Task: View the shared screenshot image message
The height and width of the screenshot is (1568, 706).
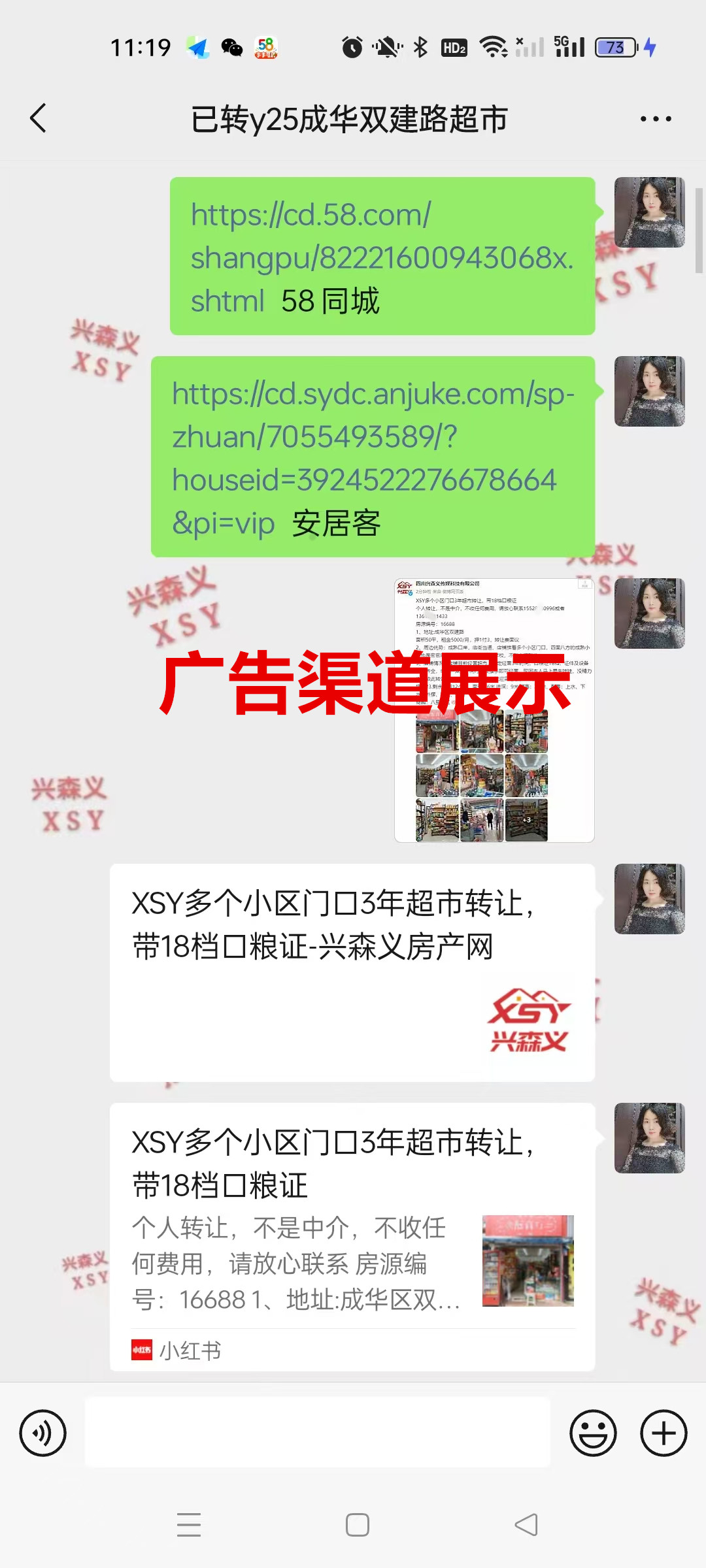Action: coord(494,710)
